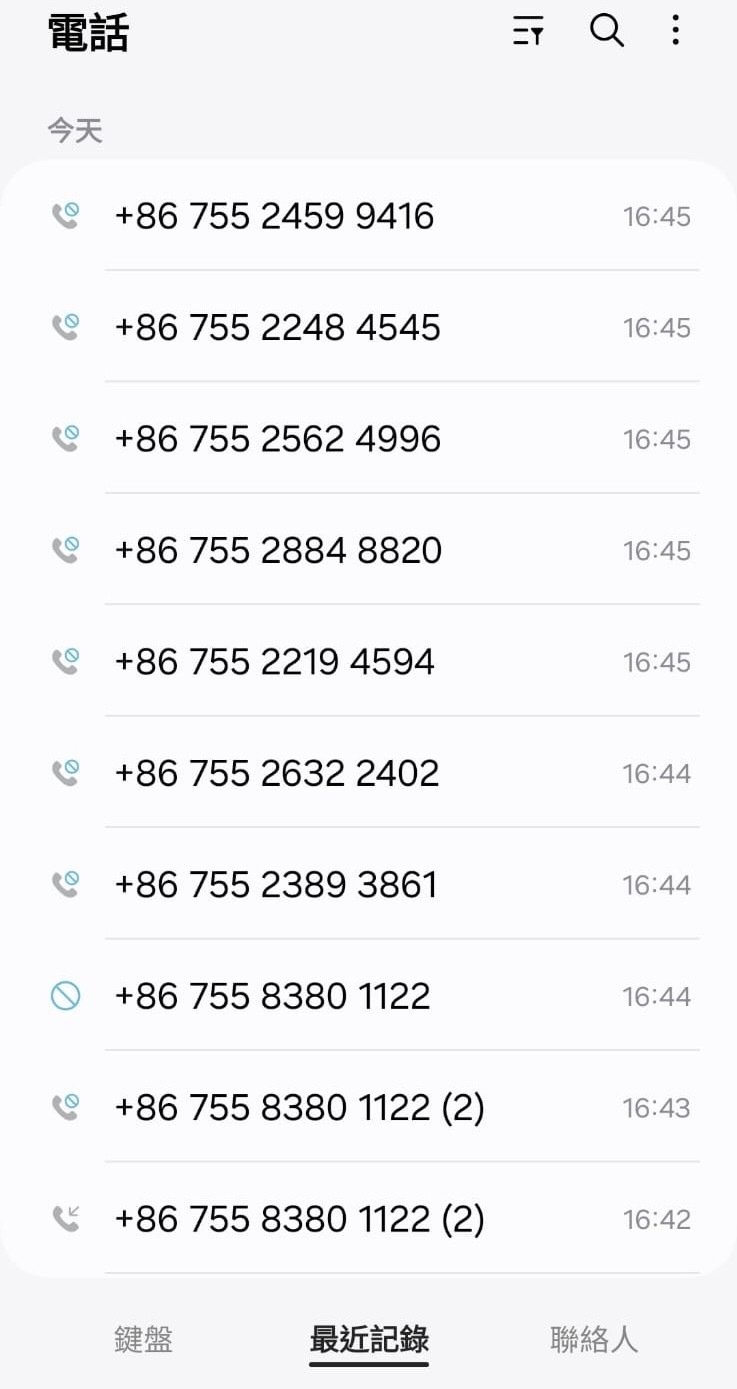Select the +86 755 2219 4594 entry

coord(368,662)
